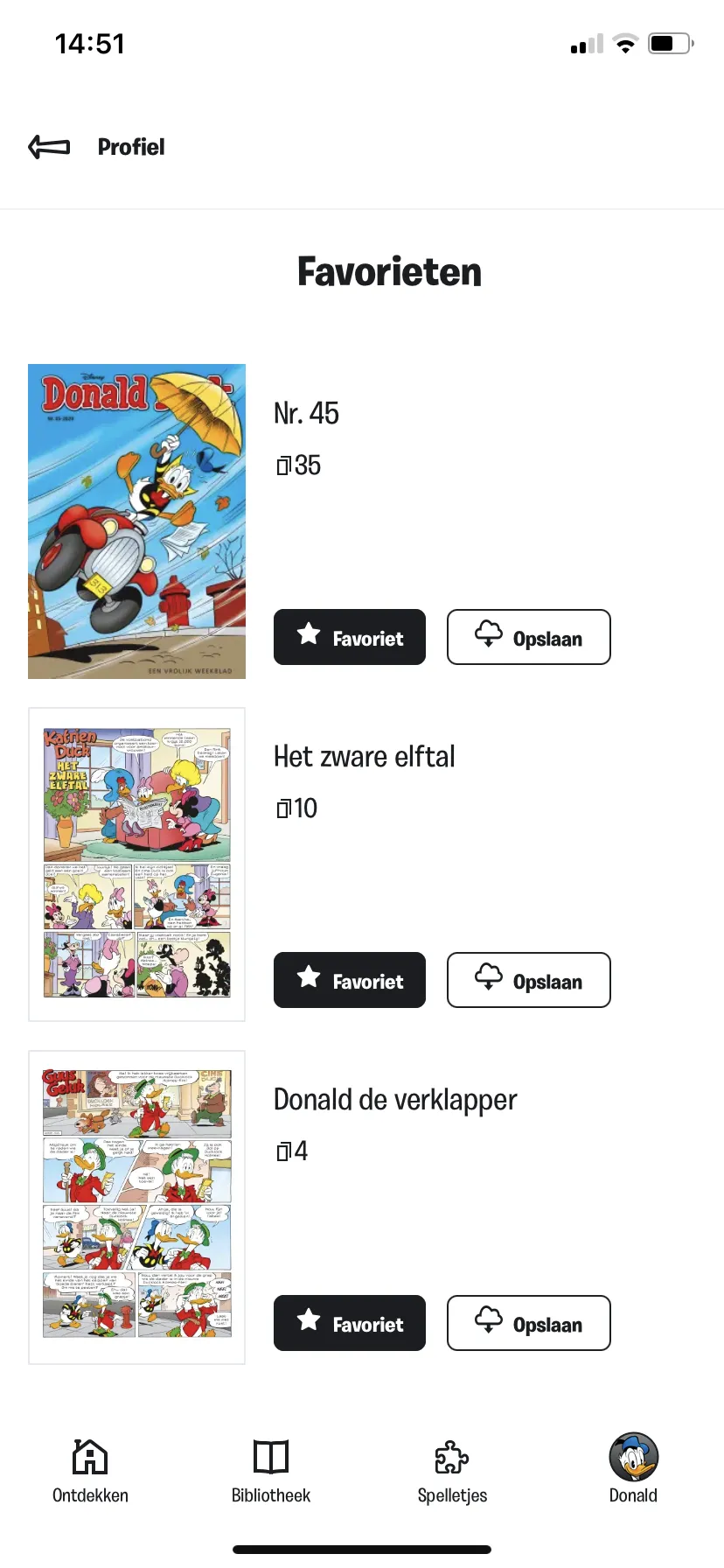Tap Opslaan for Donald de verklapper

click(528, 1323)
